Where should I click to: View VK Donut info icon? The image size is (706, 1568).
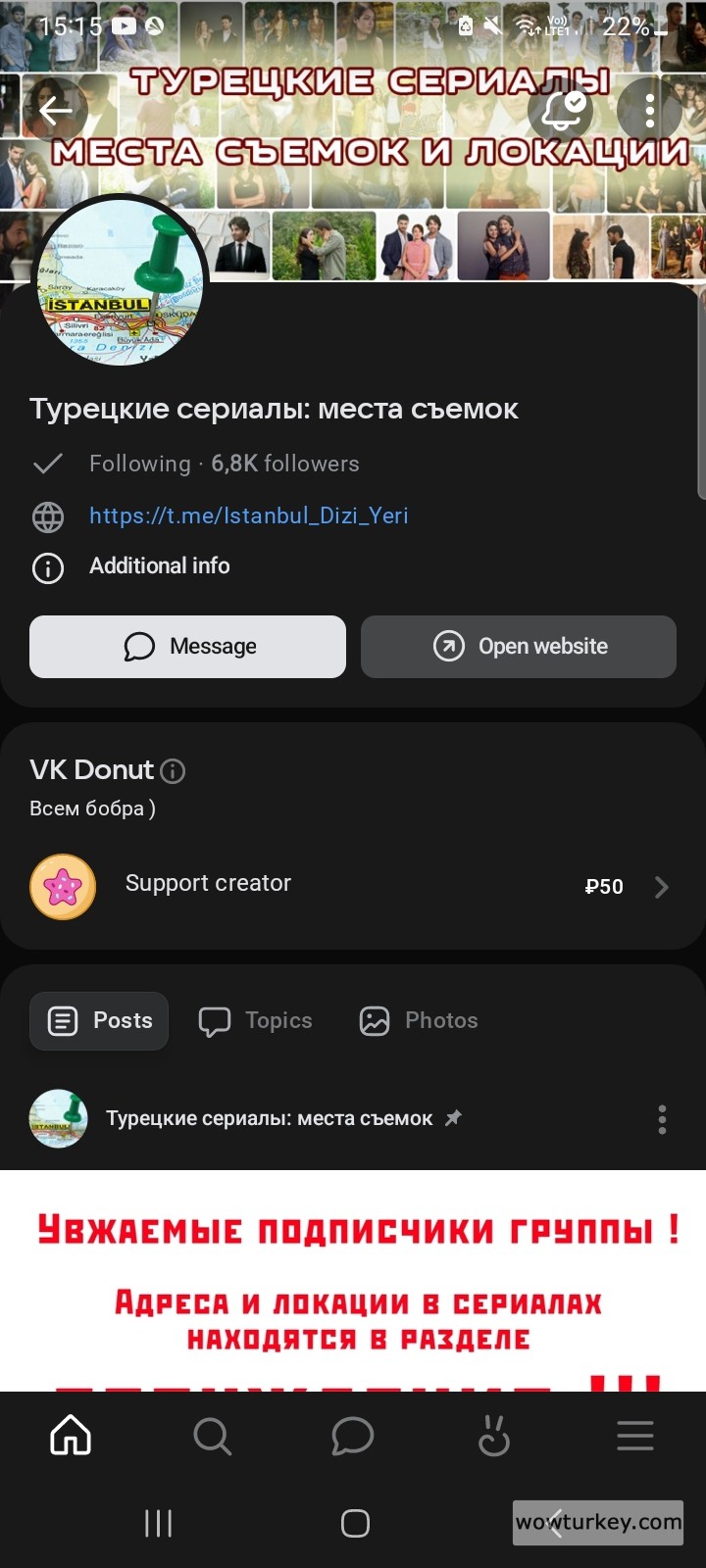[173, 771]
